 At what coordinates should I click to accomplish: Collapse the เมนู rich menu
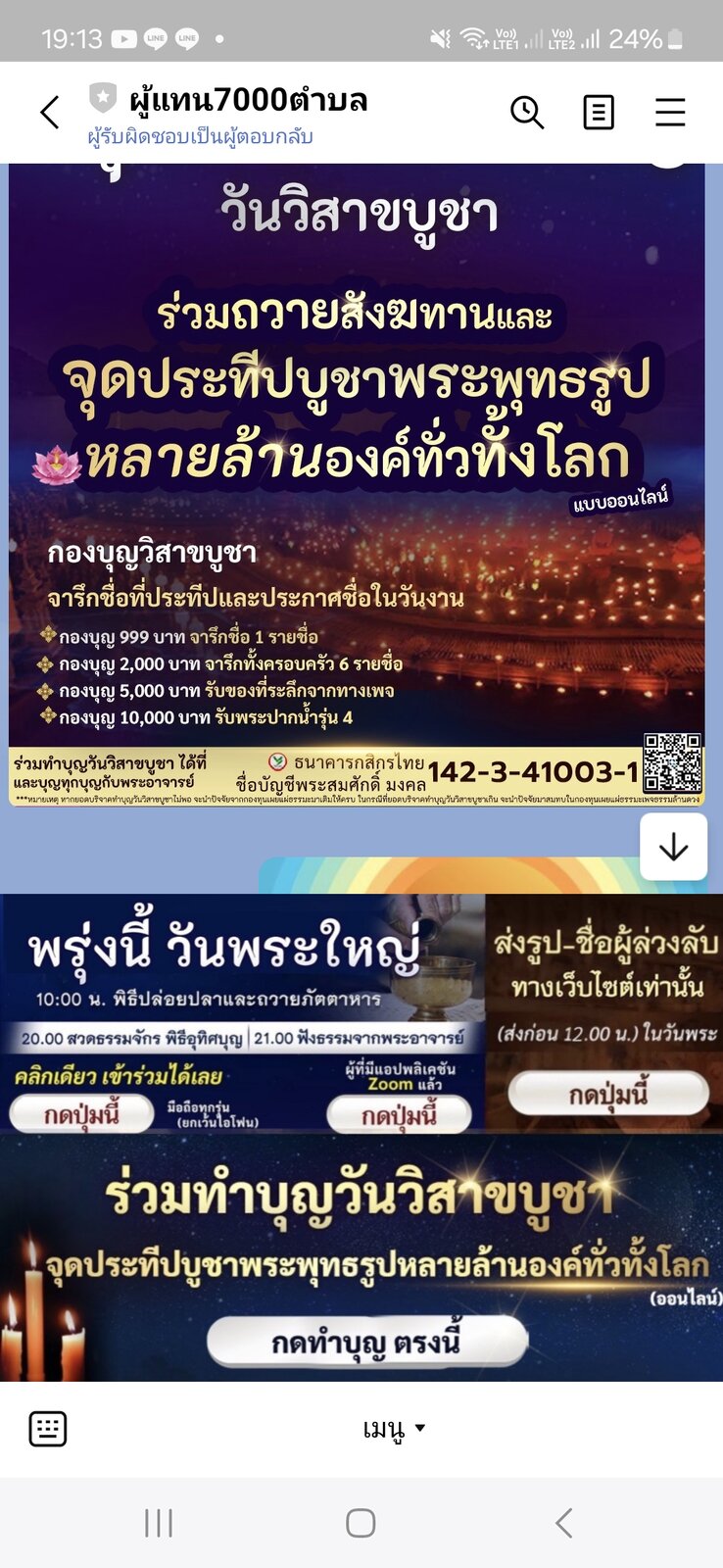(x=394, y=1429)
